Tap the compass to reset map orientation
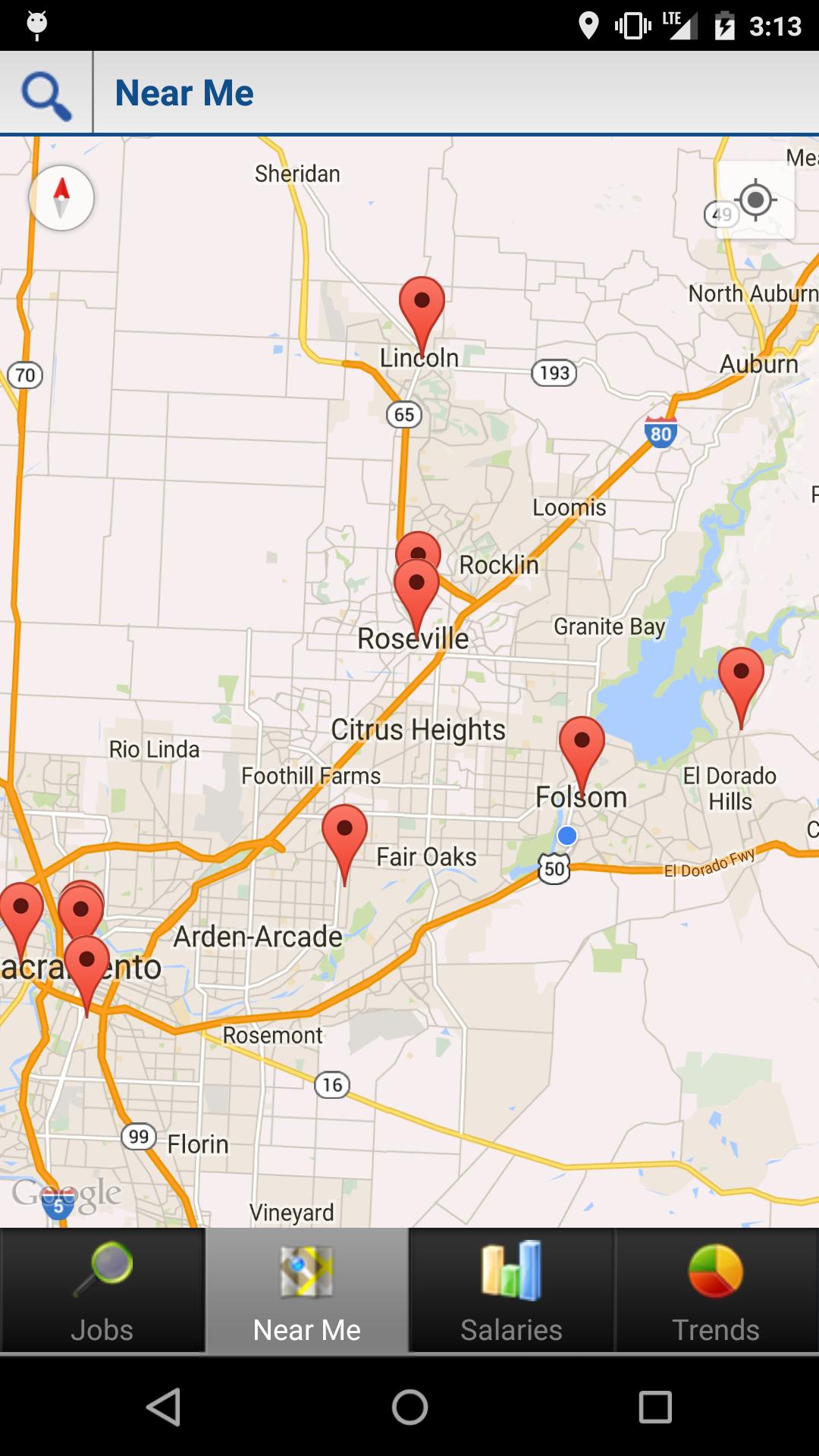 pos(61,198)
